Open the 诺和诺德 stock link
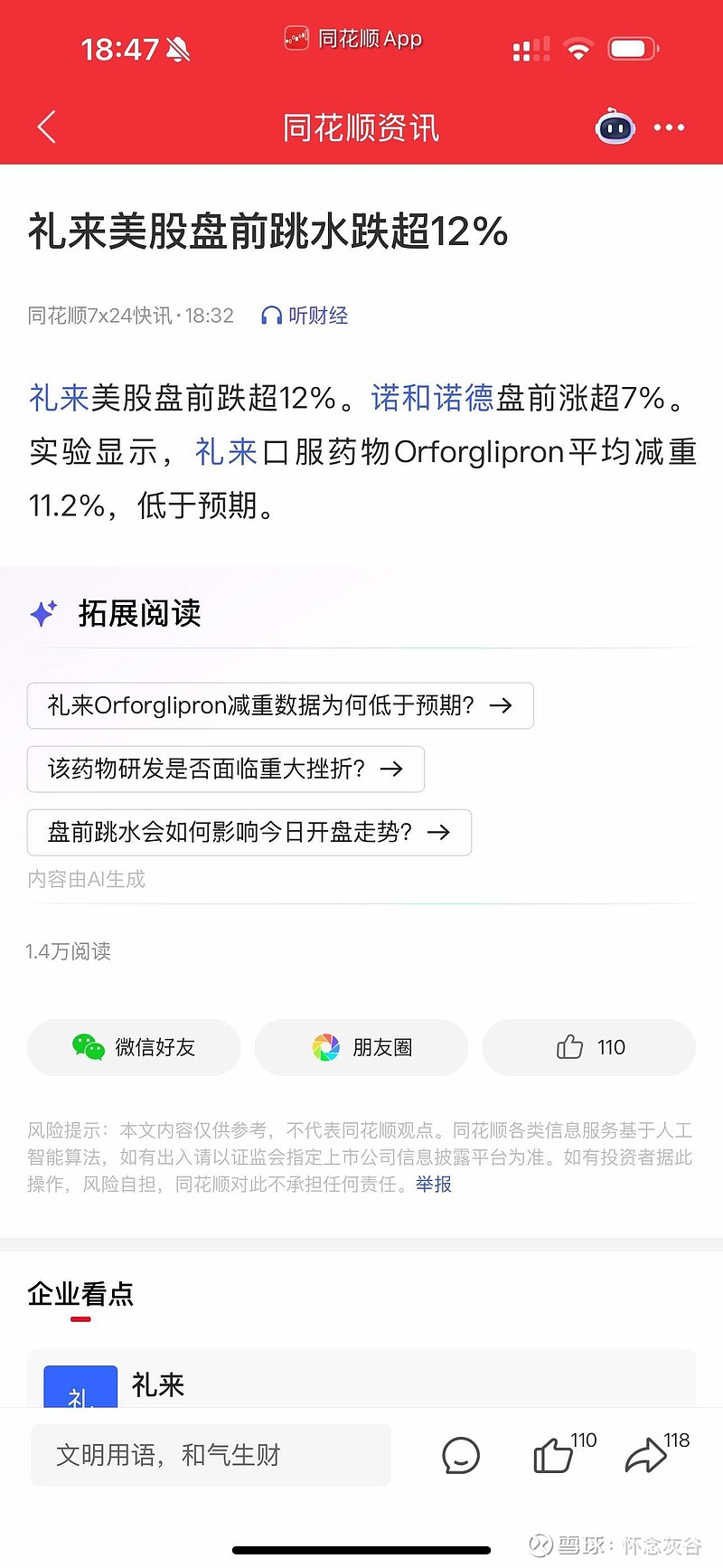Viewport: 723px width, 1568px height. tap(433, 398)
